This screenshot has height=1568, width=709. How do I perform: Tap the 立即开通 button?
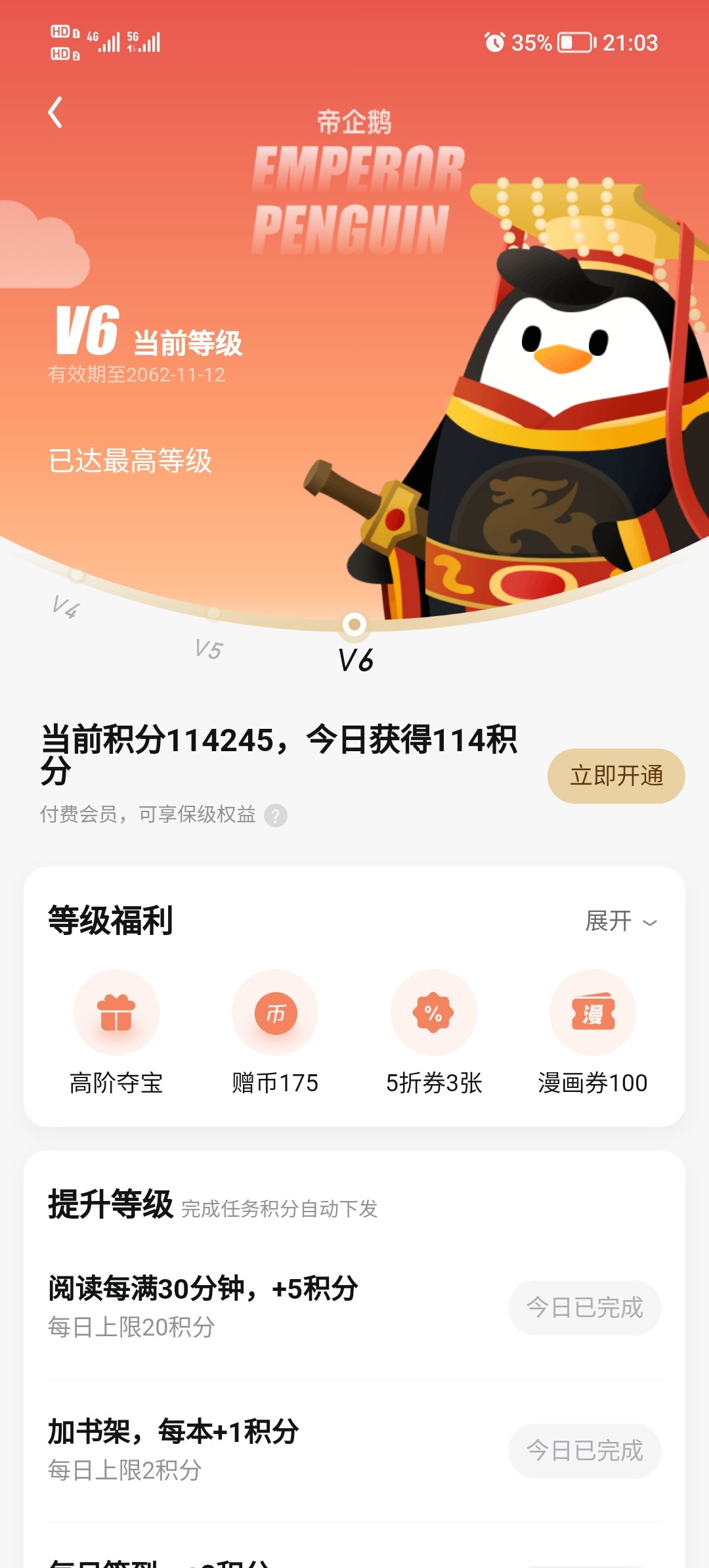point(616,775)
